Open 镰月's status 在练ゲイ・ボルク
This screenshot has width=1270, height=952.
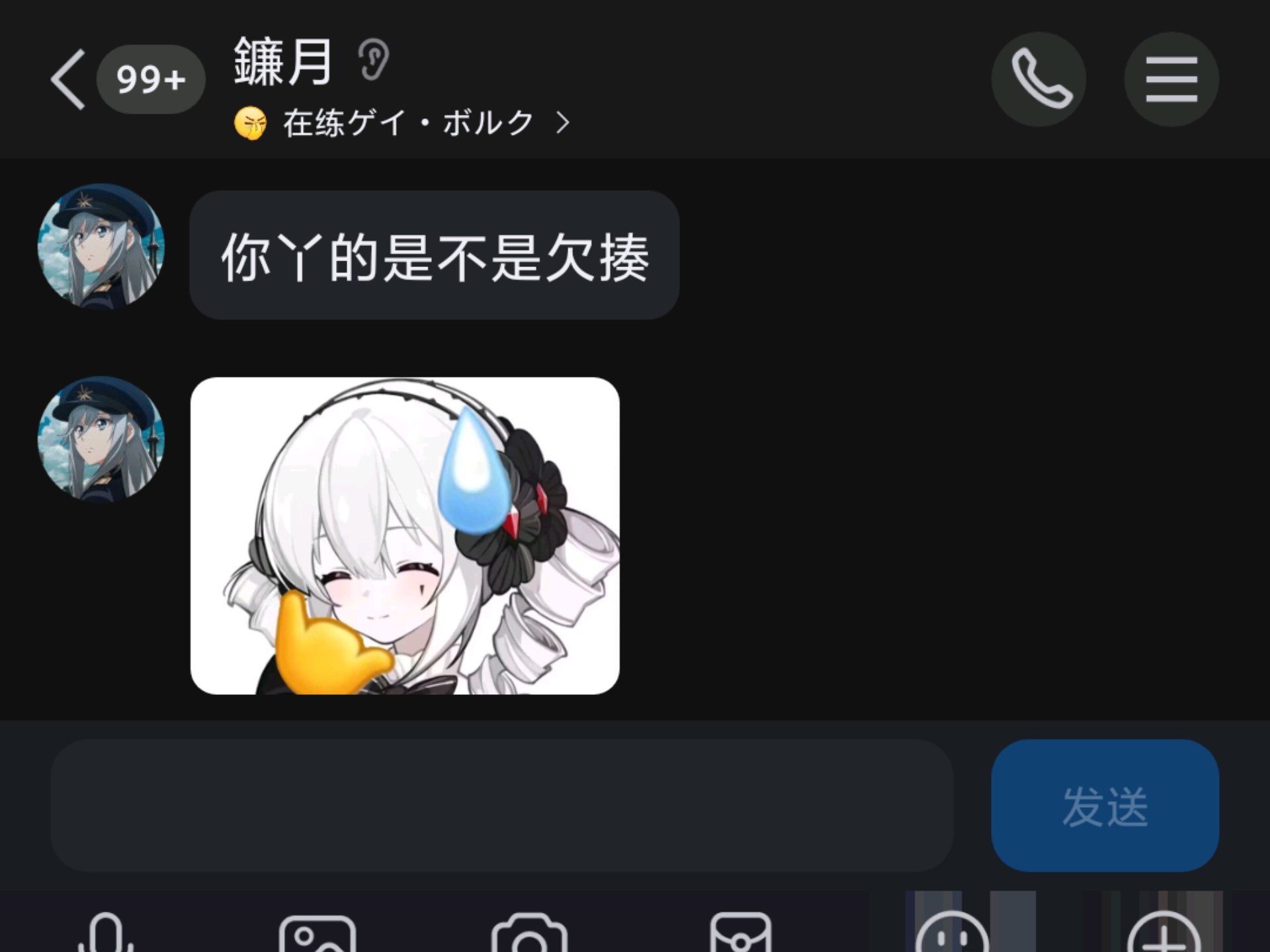pyautogui.click(x=403, y=123)
